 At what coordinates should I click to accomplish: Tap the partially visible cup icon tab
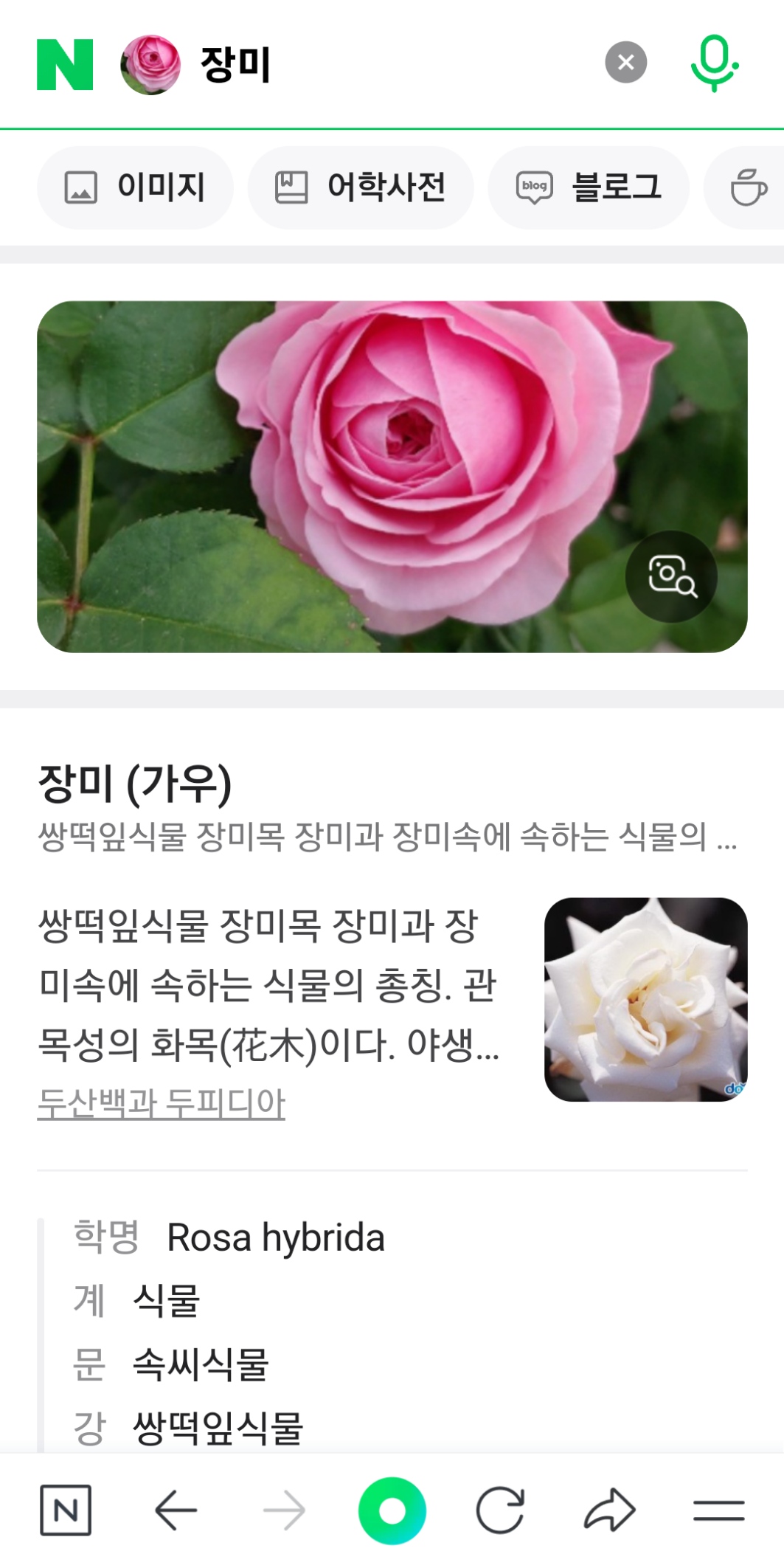point(748,187)
